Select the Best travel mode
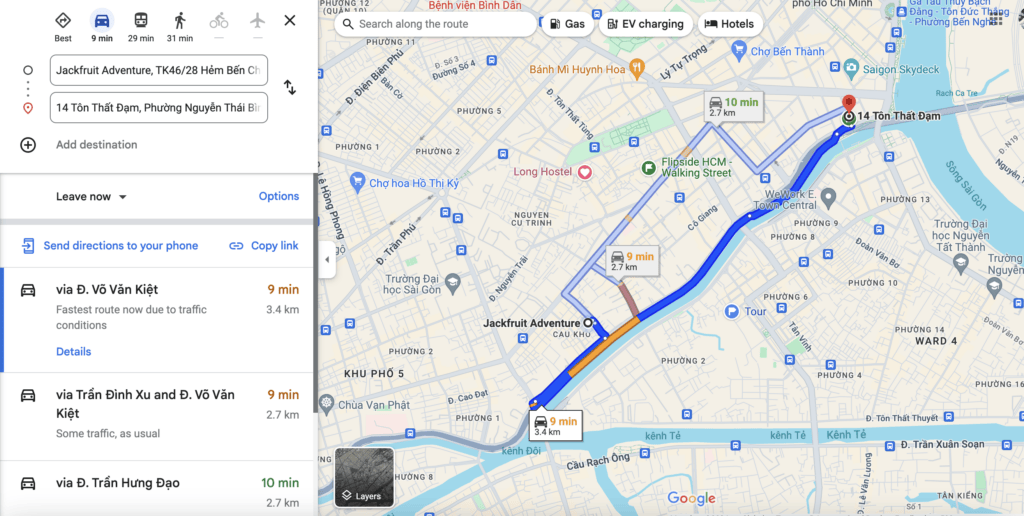This screenshot has width=1024, height=516. point(63,25)
